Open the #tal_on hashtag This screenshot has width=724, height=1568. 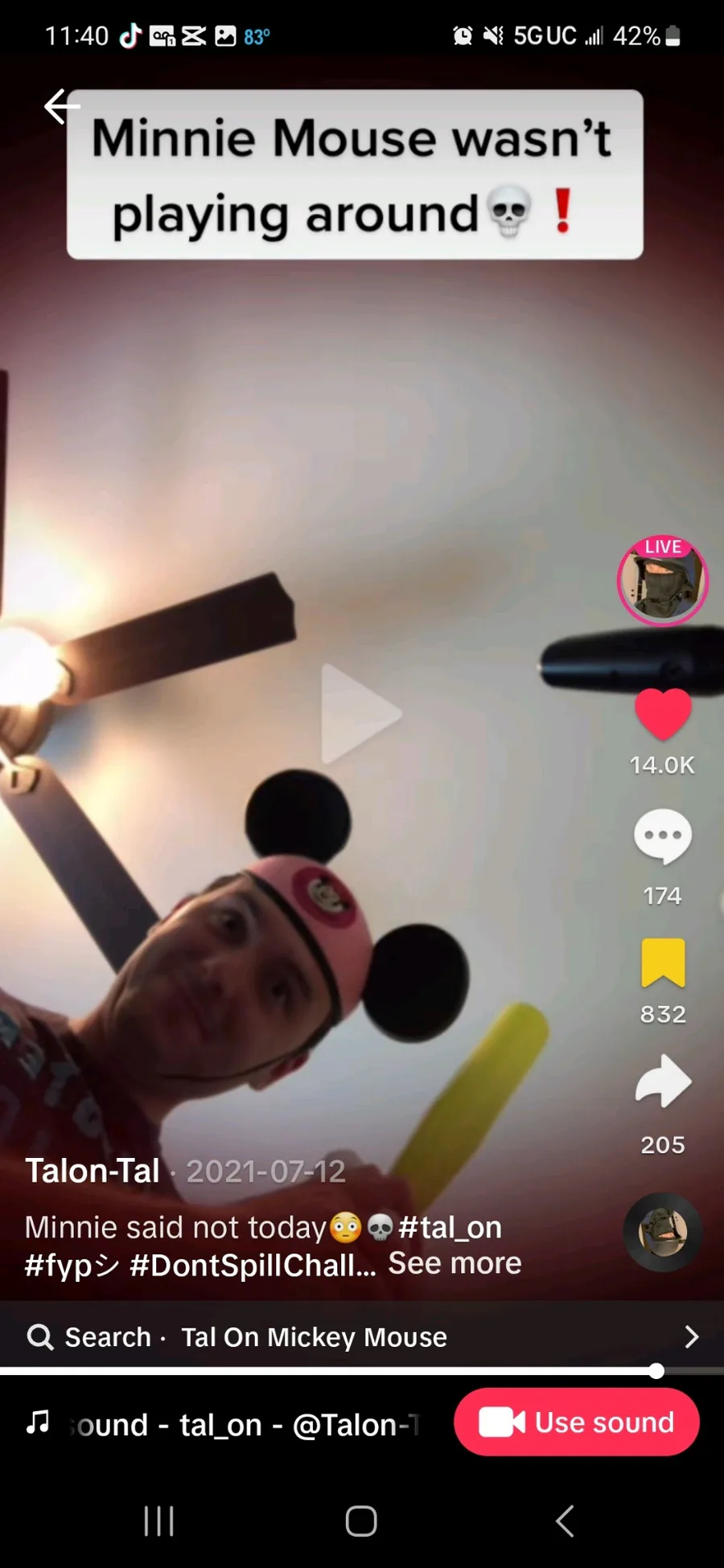pyautogui.click(x=450, y=1227)
